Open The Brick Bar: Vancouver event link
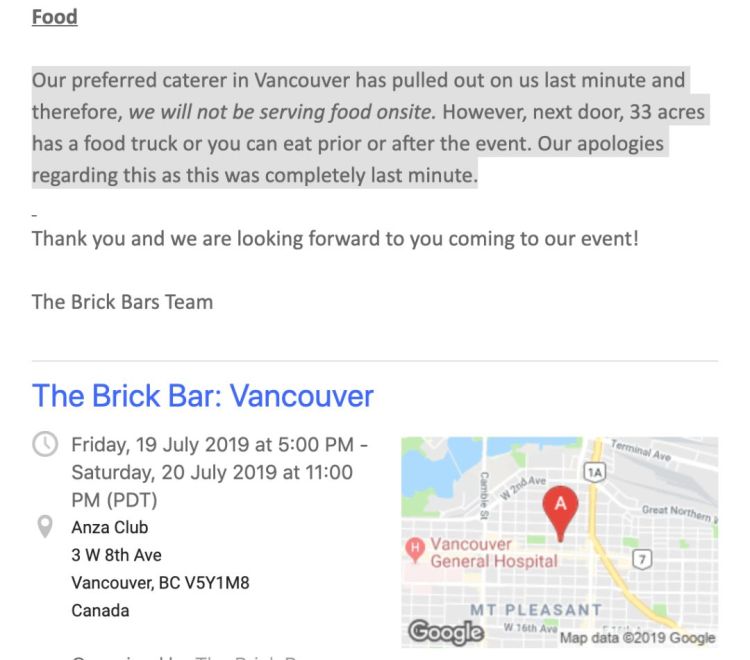The image size is (750, 660). tap(202, 396)
